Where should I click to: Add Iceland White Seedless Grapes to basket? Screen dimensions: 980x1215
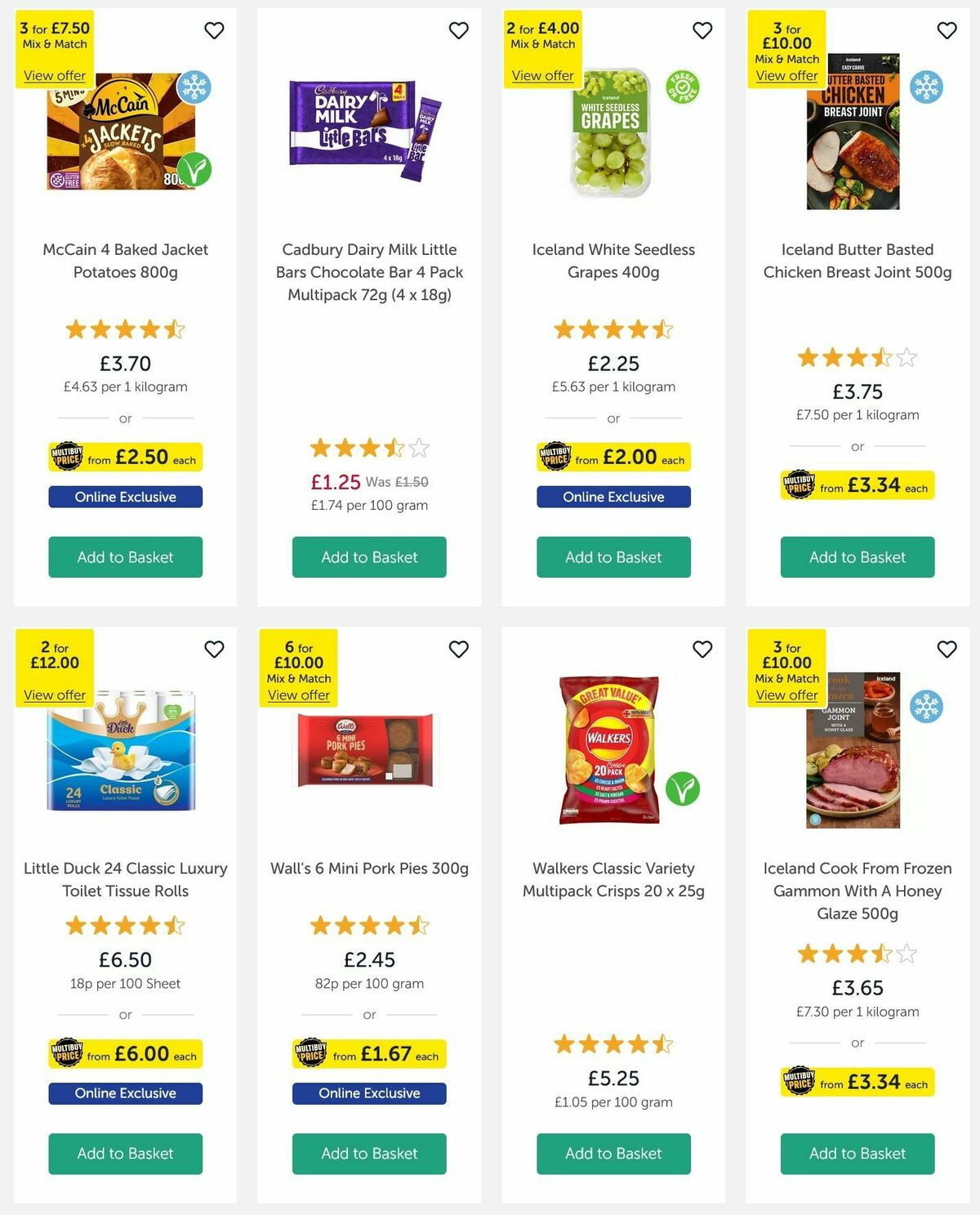[x=613, y=557]
